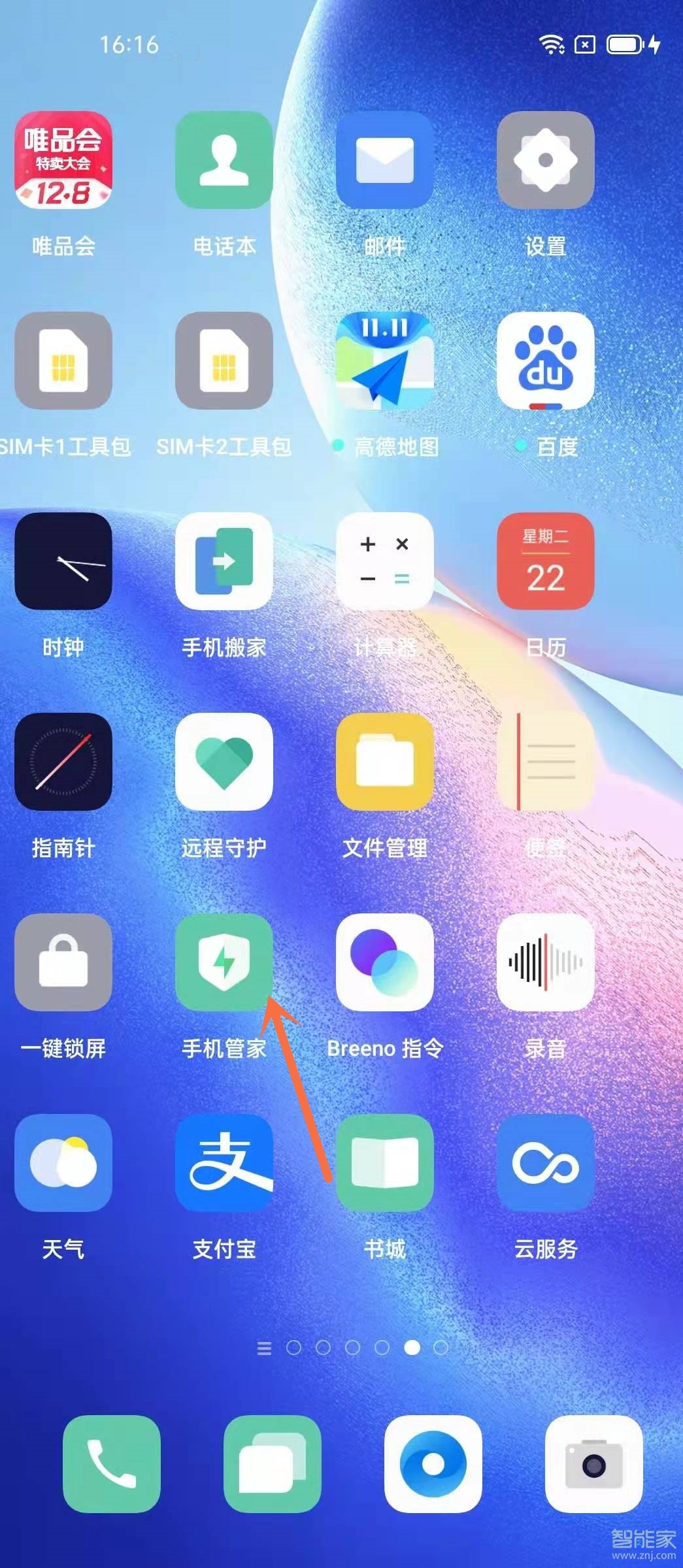Launch 高德地图 maps
Viewport: 683px width, 1568px height.
pyautogui.click(x=384, y=361)
